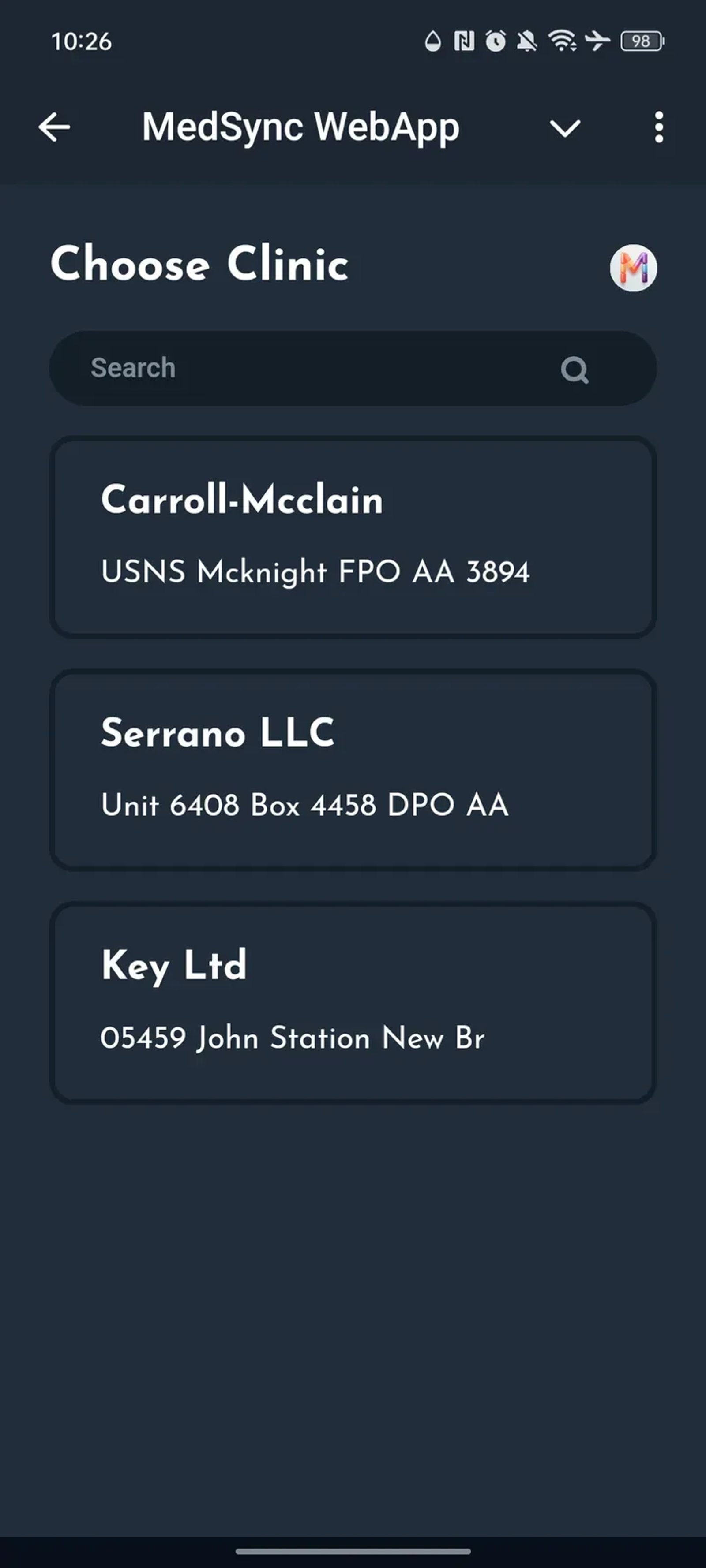This screenshot has height=1568, width=706.
Task: Open the three-dot overflow menu
Action: click(658, 128)
